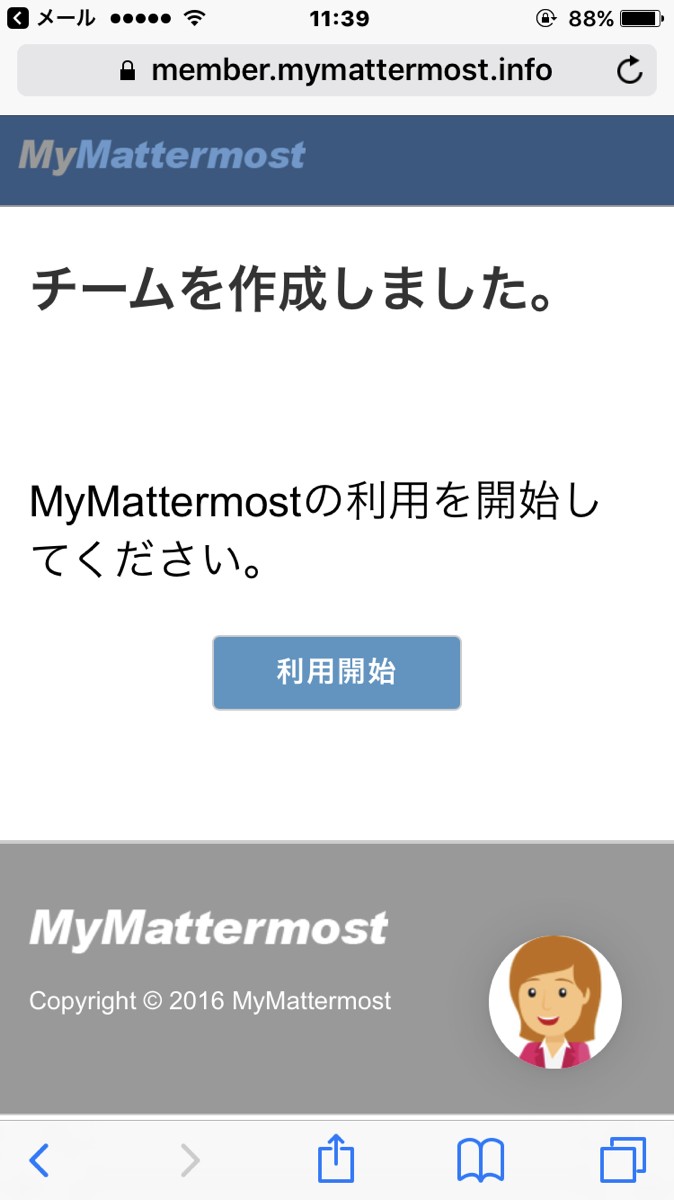Open the bookmarks
The width and height of the screenshot is (674, 1200).
pyautogui.click(x=480, y=1160)
